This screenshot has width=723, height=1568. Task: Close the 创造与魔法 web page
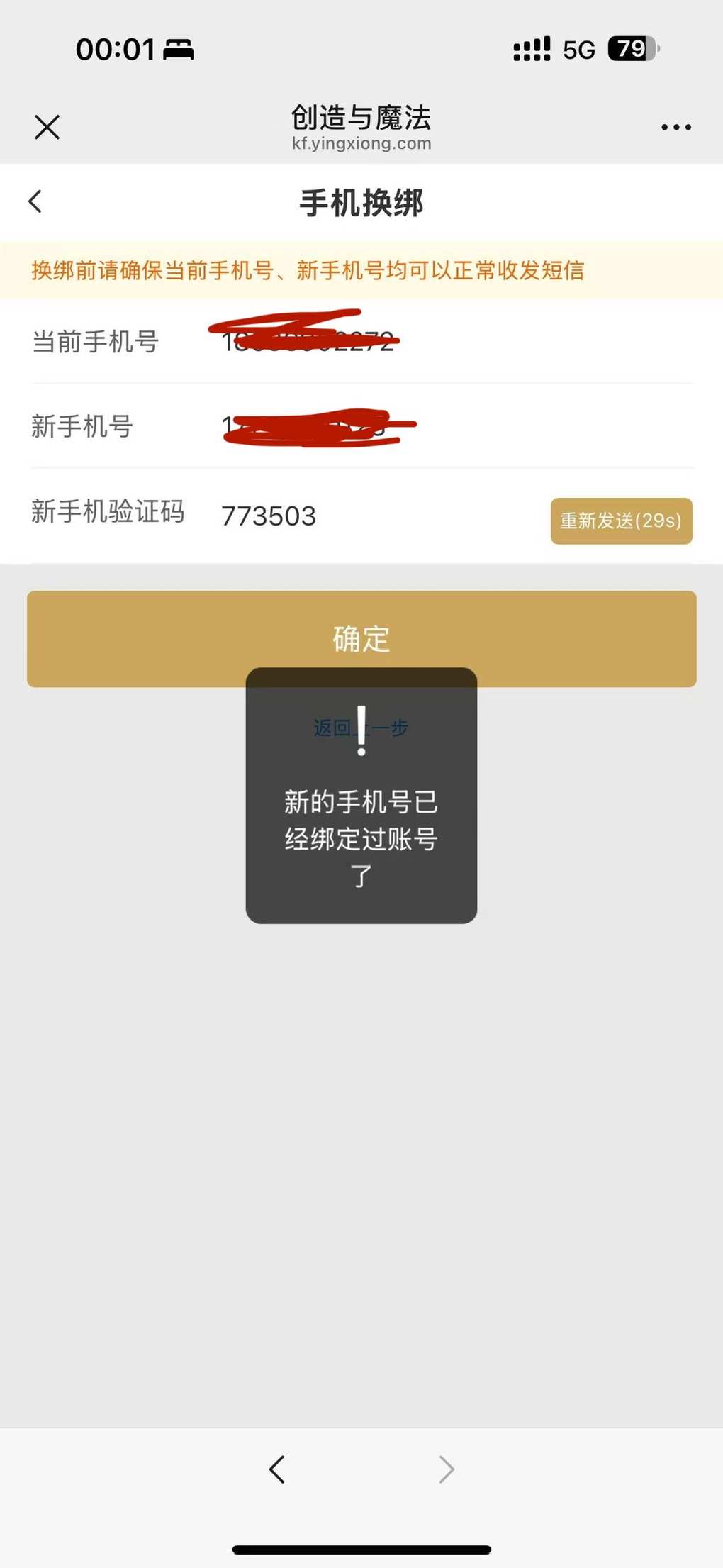[47, 128]
